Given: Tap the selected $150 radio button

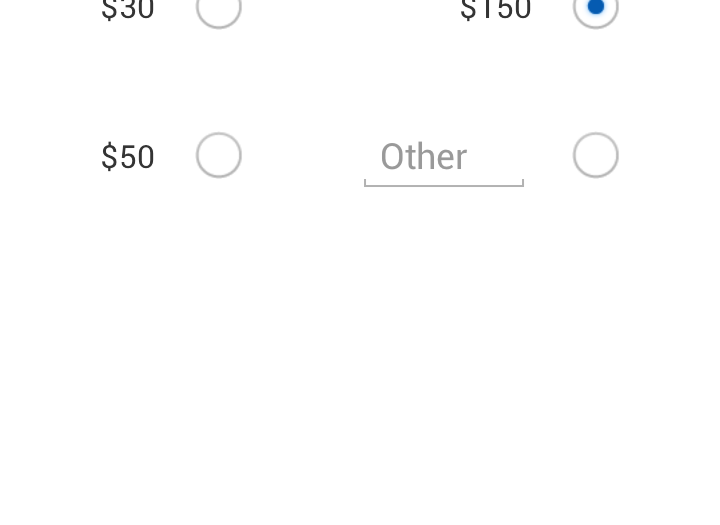Looking at the screenshot, I should pyautogui.click(x=595, y=8).
